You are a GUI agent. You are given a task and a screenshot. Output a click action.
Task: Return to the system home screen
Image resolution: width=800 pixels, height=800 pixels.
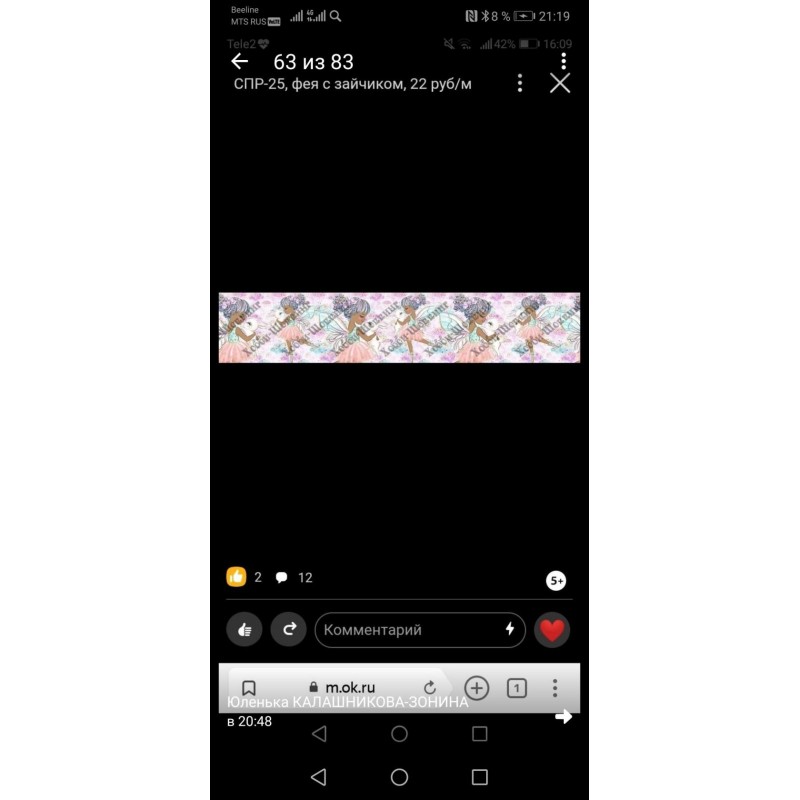click(399, 777)
